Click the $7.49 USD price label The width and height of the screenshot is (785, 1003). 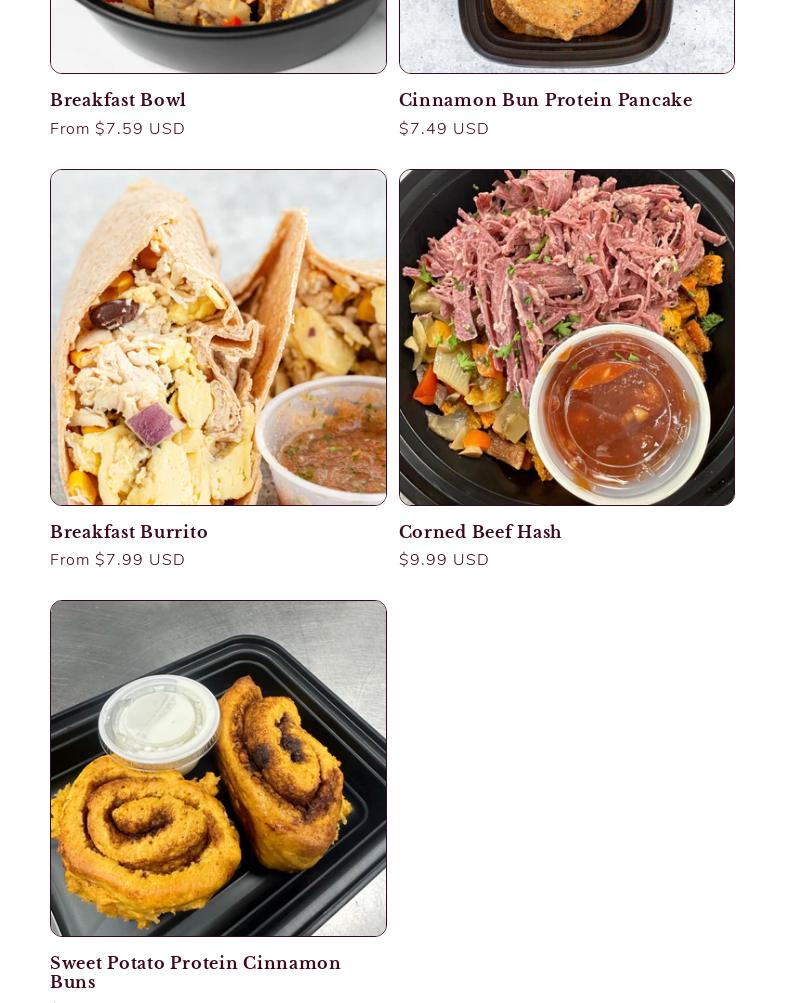444,129
